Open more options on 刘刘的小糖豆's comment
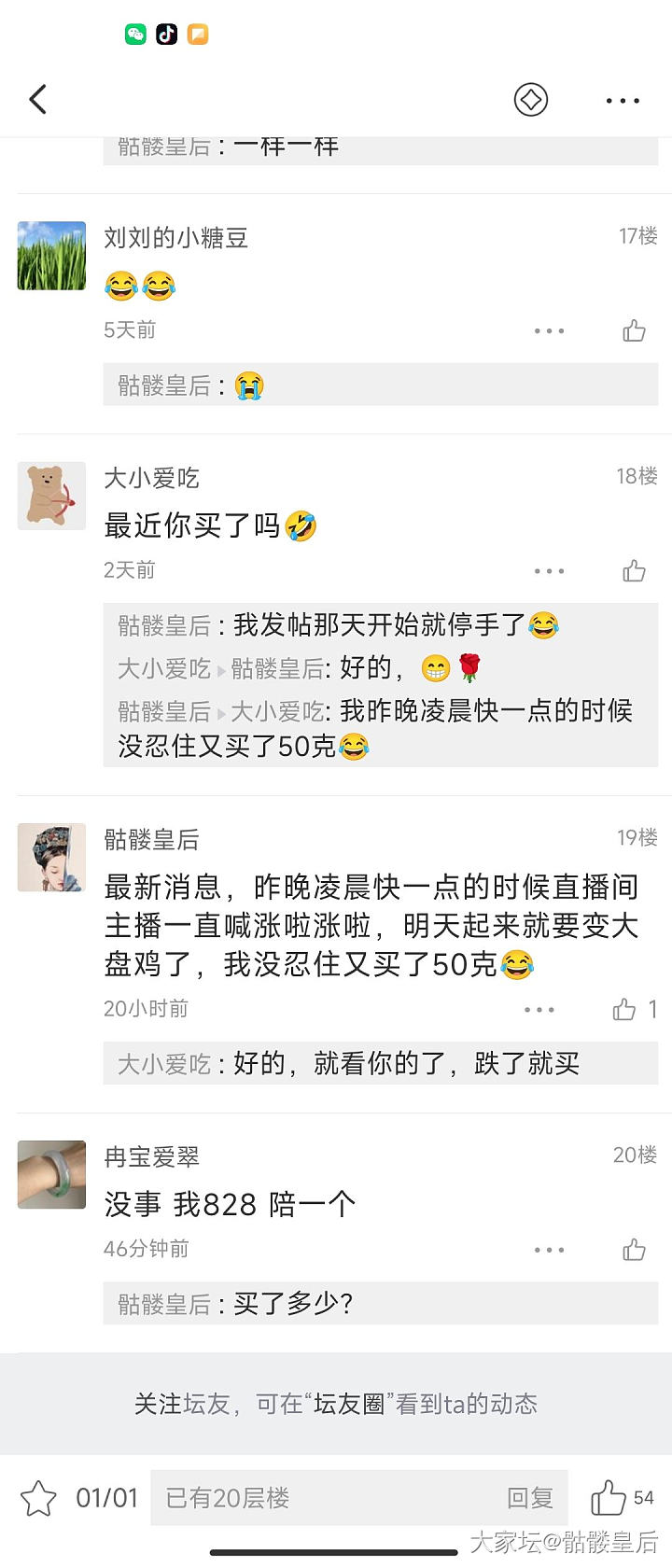This screenshot has height=1568, width=672. (x=549, y=330)
